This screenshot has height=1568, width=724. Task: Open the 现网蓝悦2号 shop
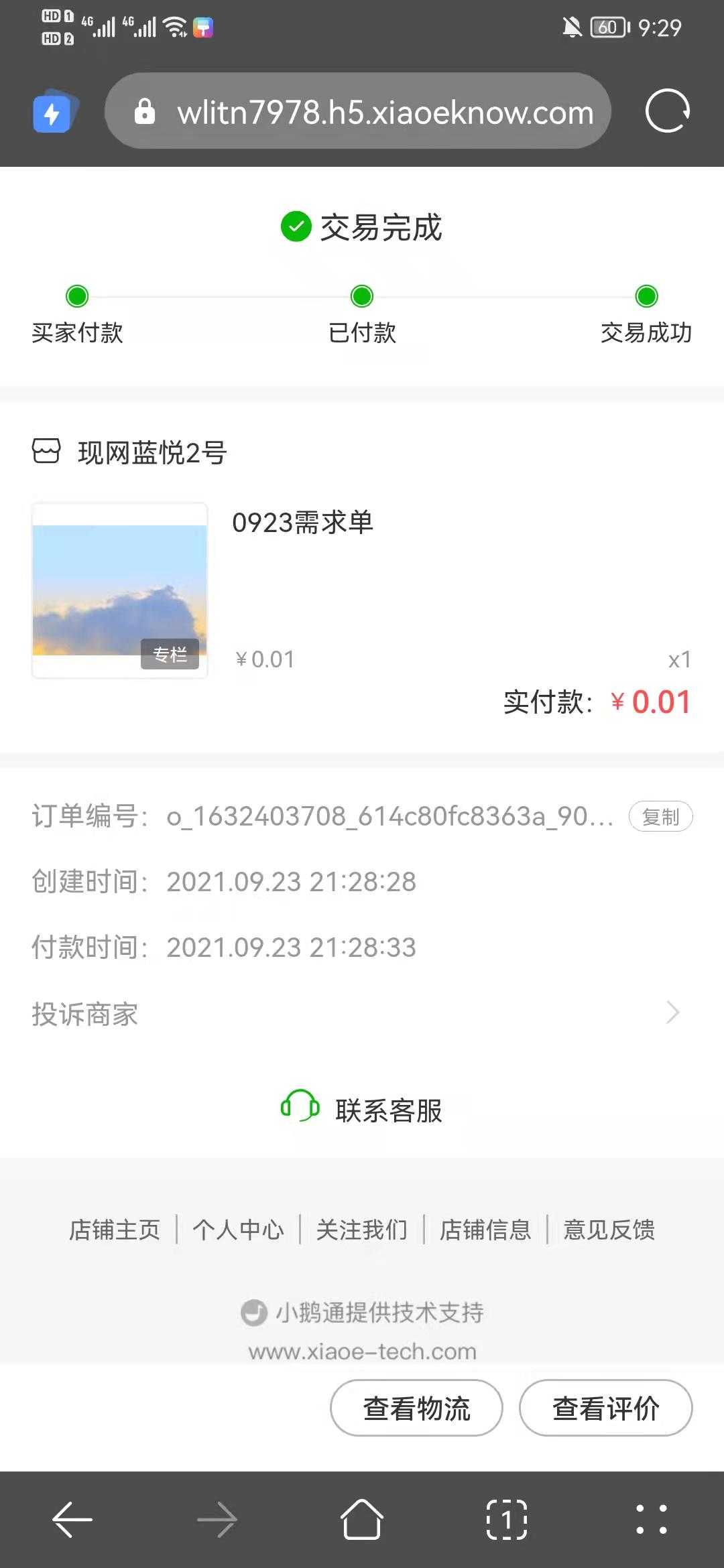coord(152,453)
